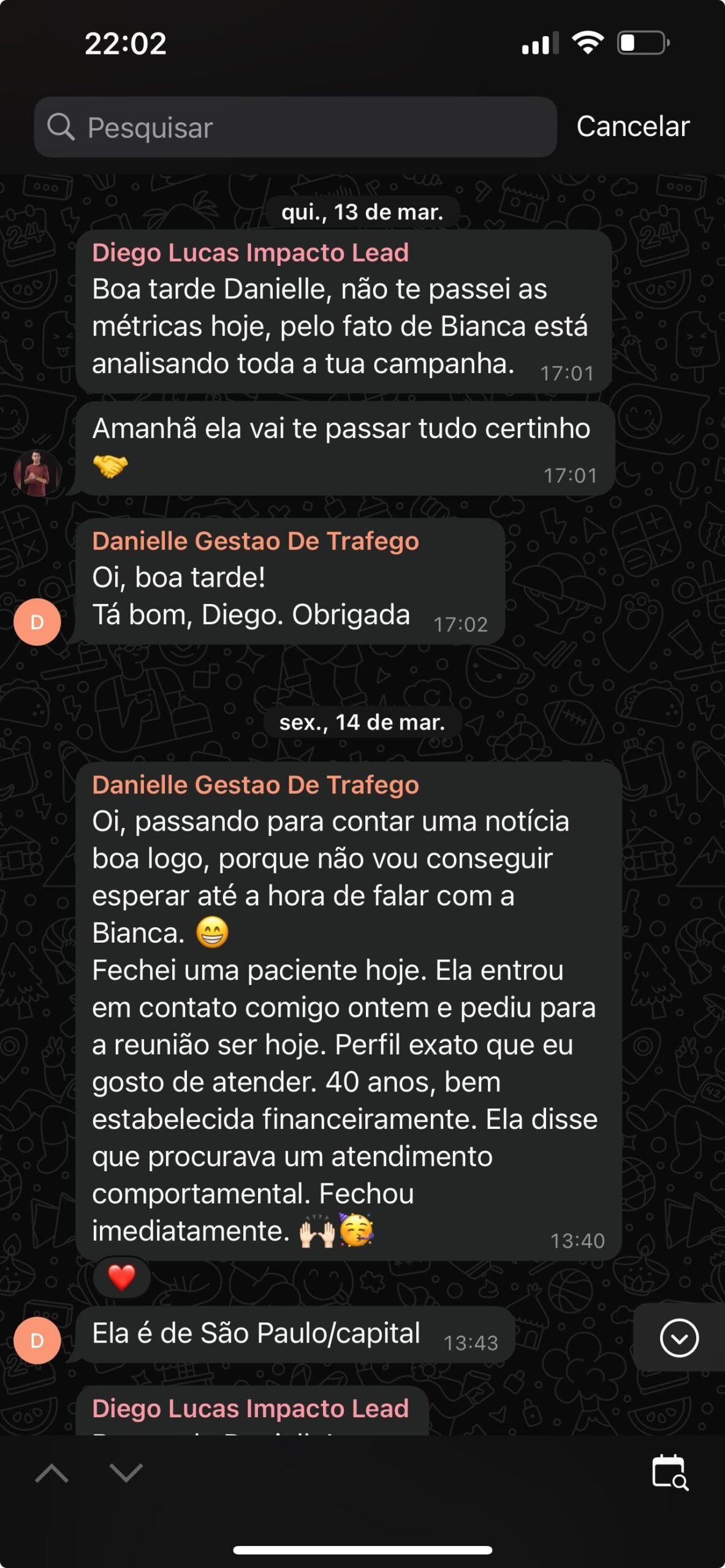
Task: Expand the 'qui., 13 de mar.' date separator
Action: point(362,213)
